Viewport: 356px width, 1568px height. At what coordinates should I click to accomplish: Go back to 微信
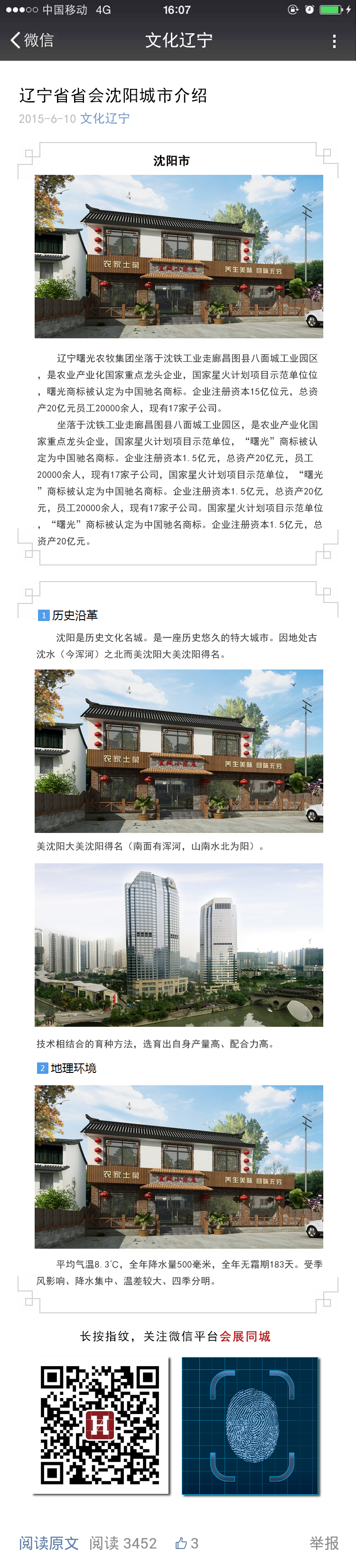[32, 40]
